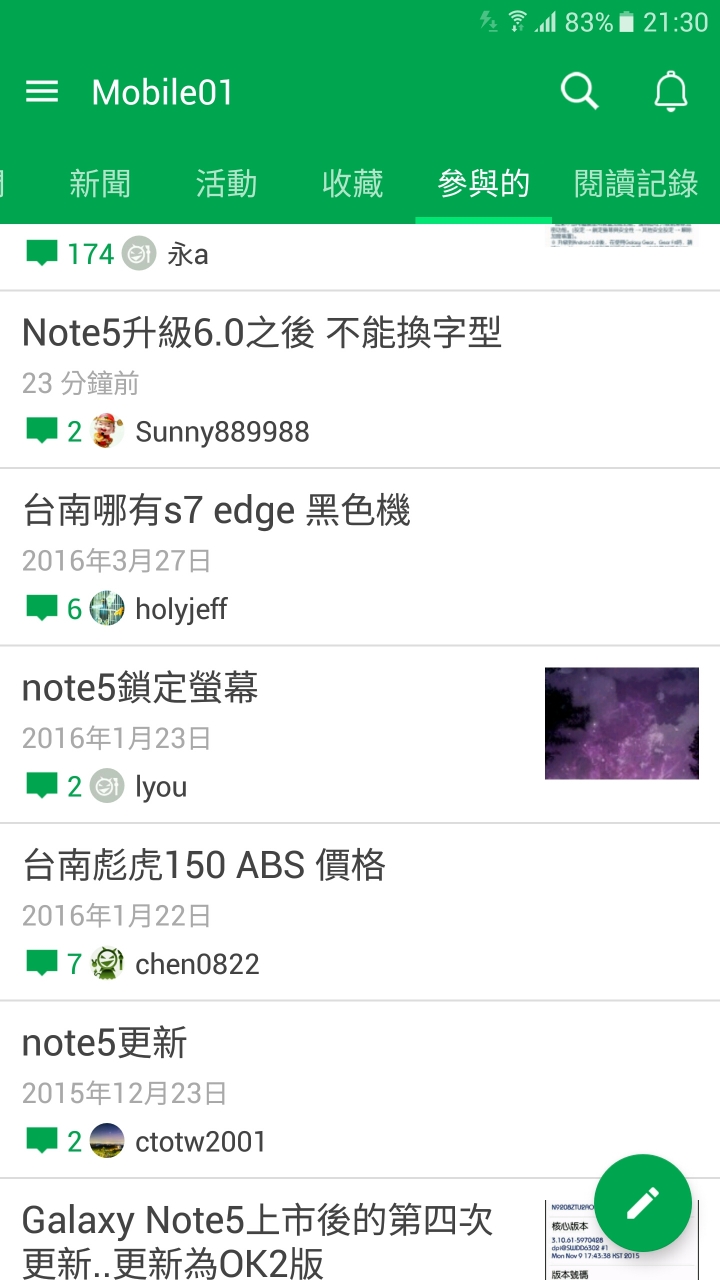Switch to the 閱讀記錄 tab
Screen dimensions: 720x1280
(x=636, y=184)
